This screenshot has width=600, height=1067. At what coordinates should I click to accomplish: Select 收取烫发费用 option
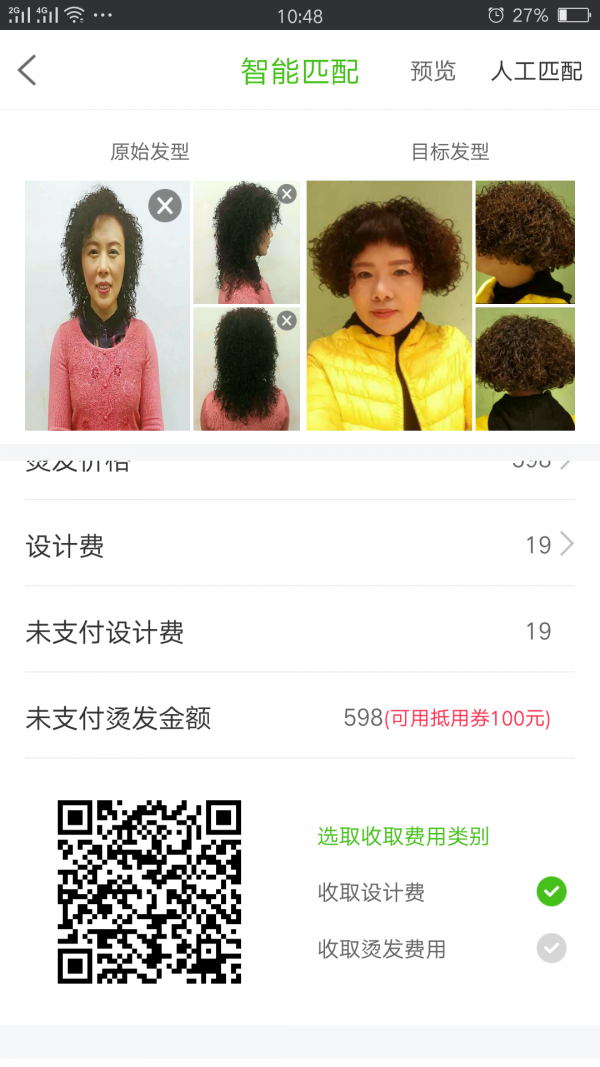pyautogui.click(x=551, y=948)
